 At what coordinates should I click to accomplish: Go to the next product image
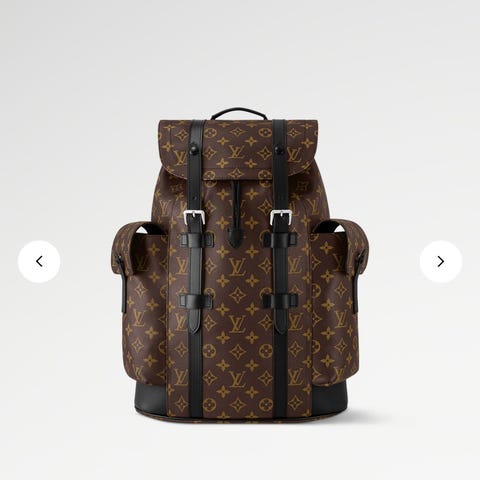[441, 262]
